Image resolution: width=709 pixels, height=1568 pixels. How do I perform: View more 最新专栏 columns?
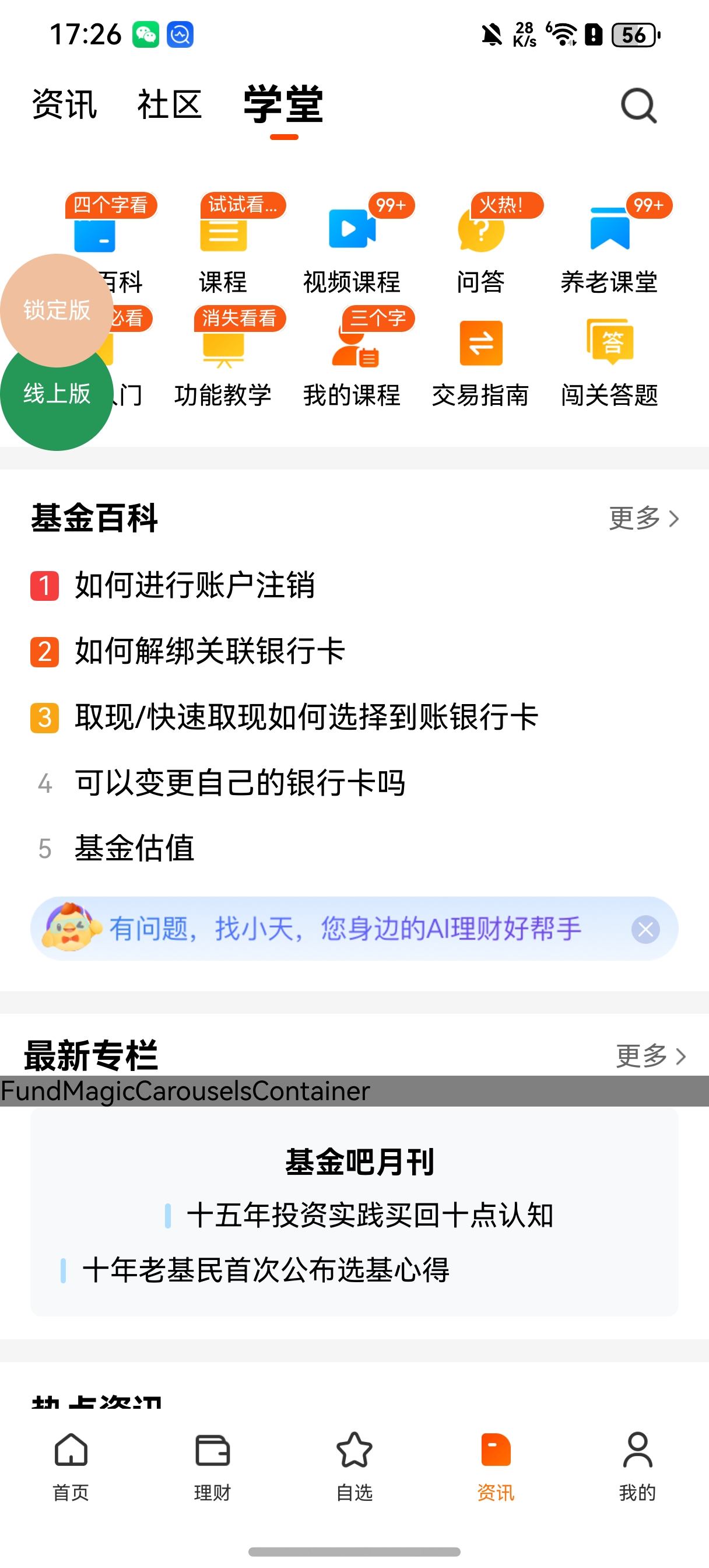coord(651,1056)
